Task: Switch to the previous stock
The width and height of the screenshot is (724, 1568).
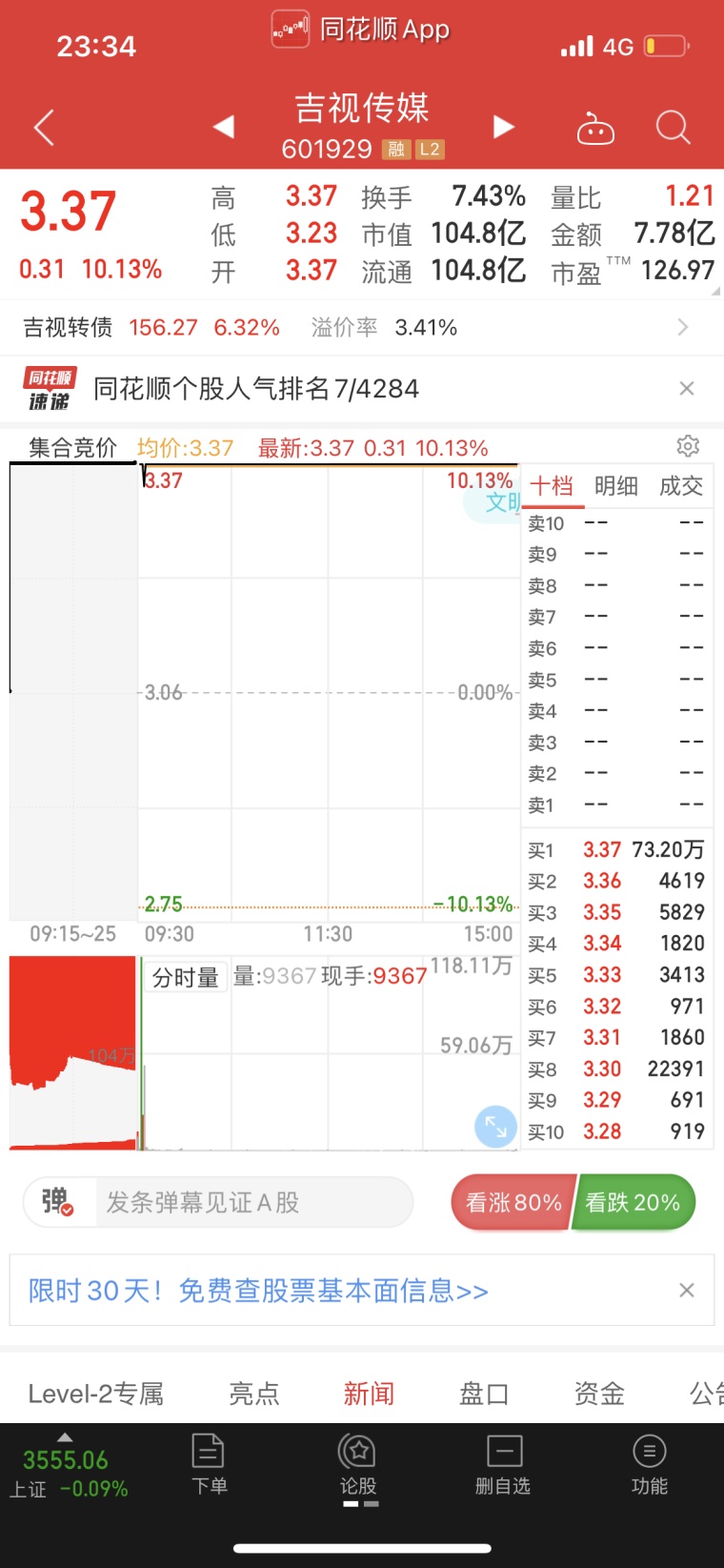Action: pos(224,127)
